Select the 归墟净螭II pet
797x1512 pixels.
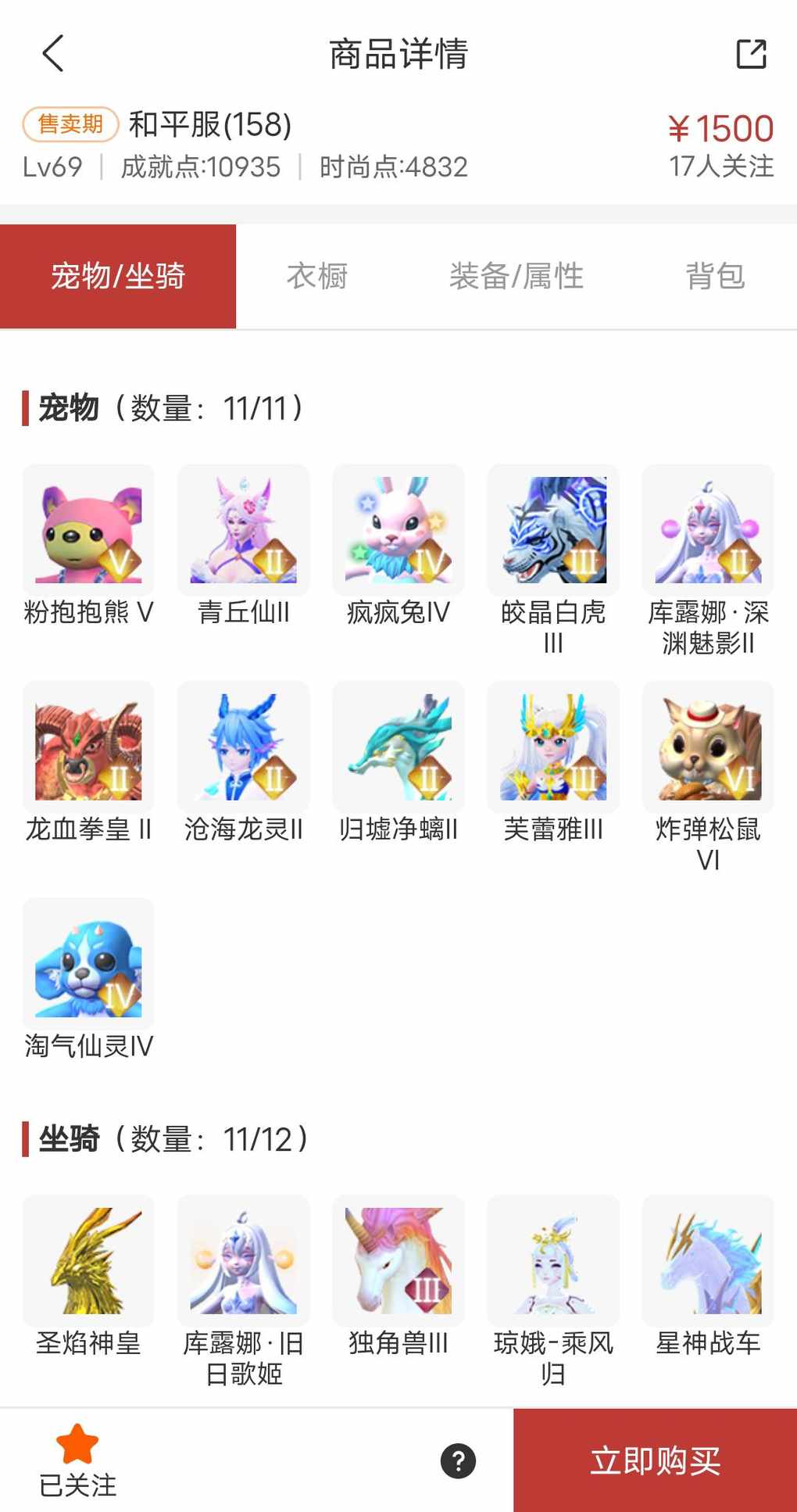[398, 747]
